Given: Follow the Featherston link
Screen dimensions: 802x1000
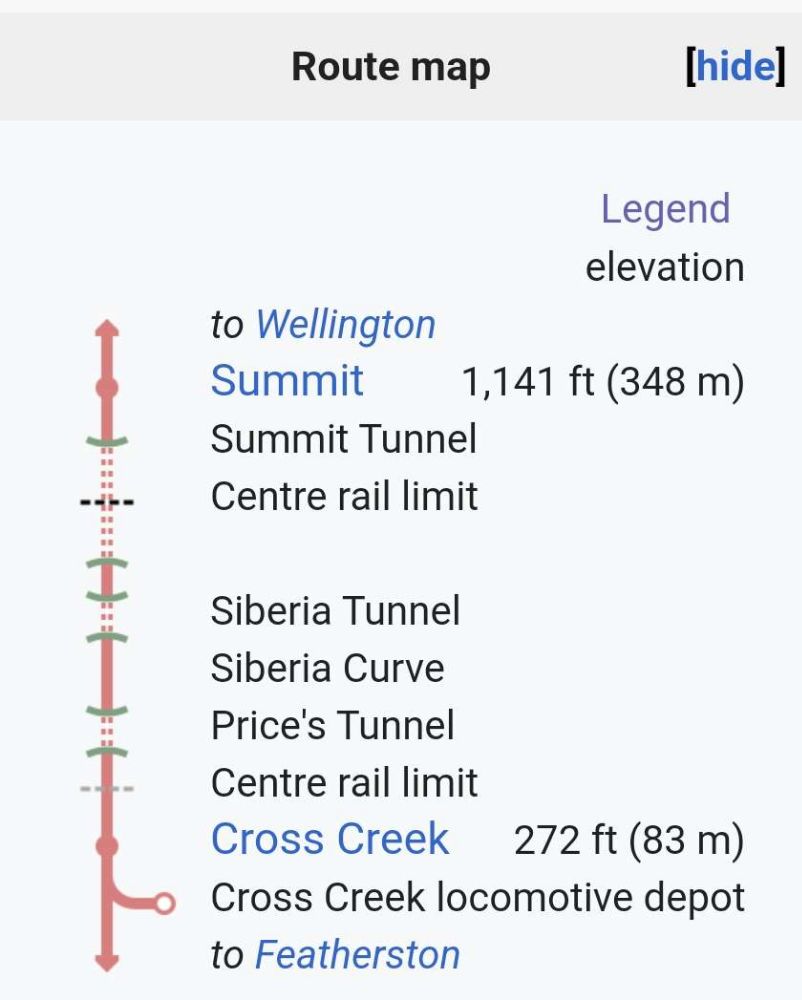Looking at the screenshot, I should (357, 955).
